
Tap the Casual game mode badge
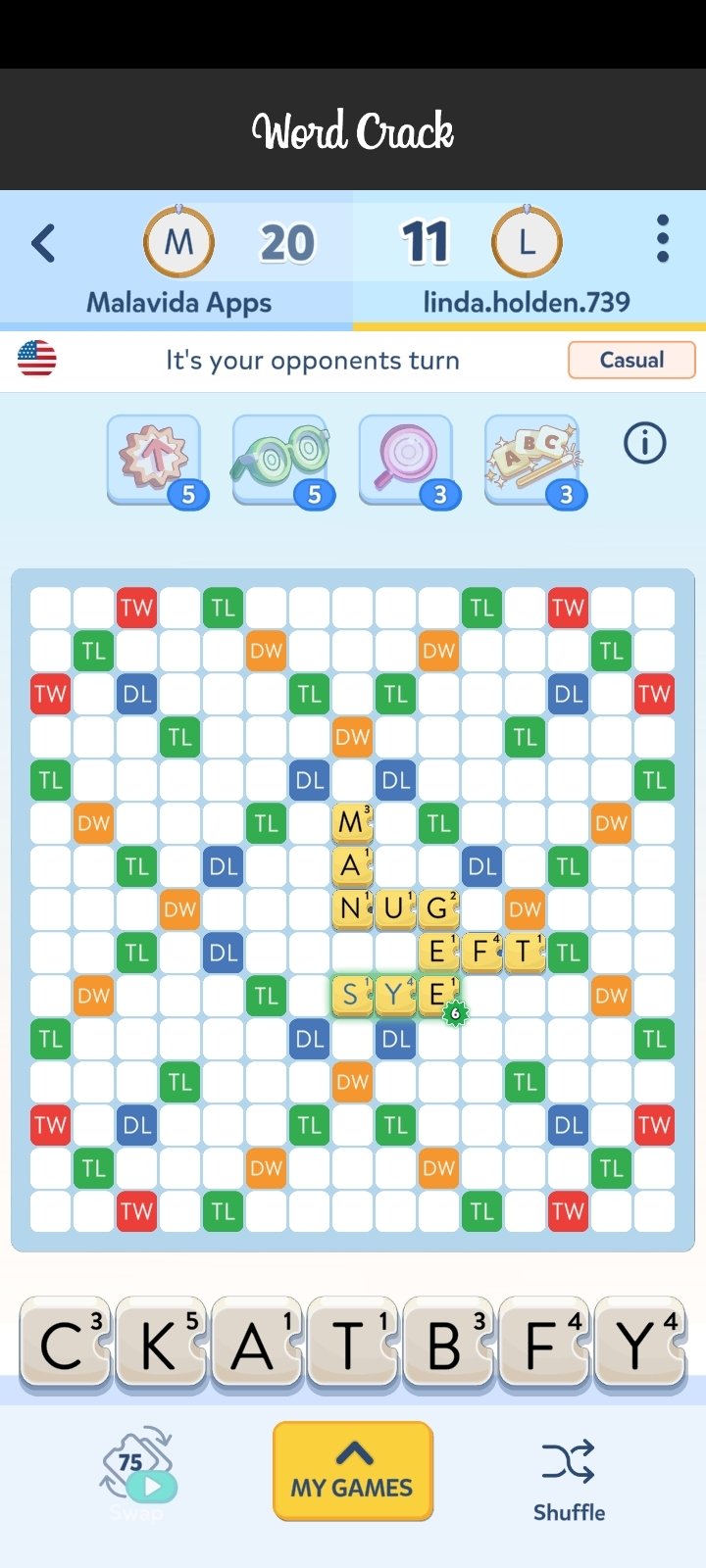click(631, 360)
